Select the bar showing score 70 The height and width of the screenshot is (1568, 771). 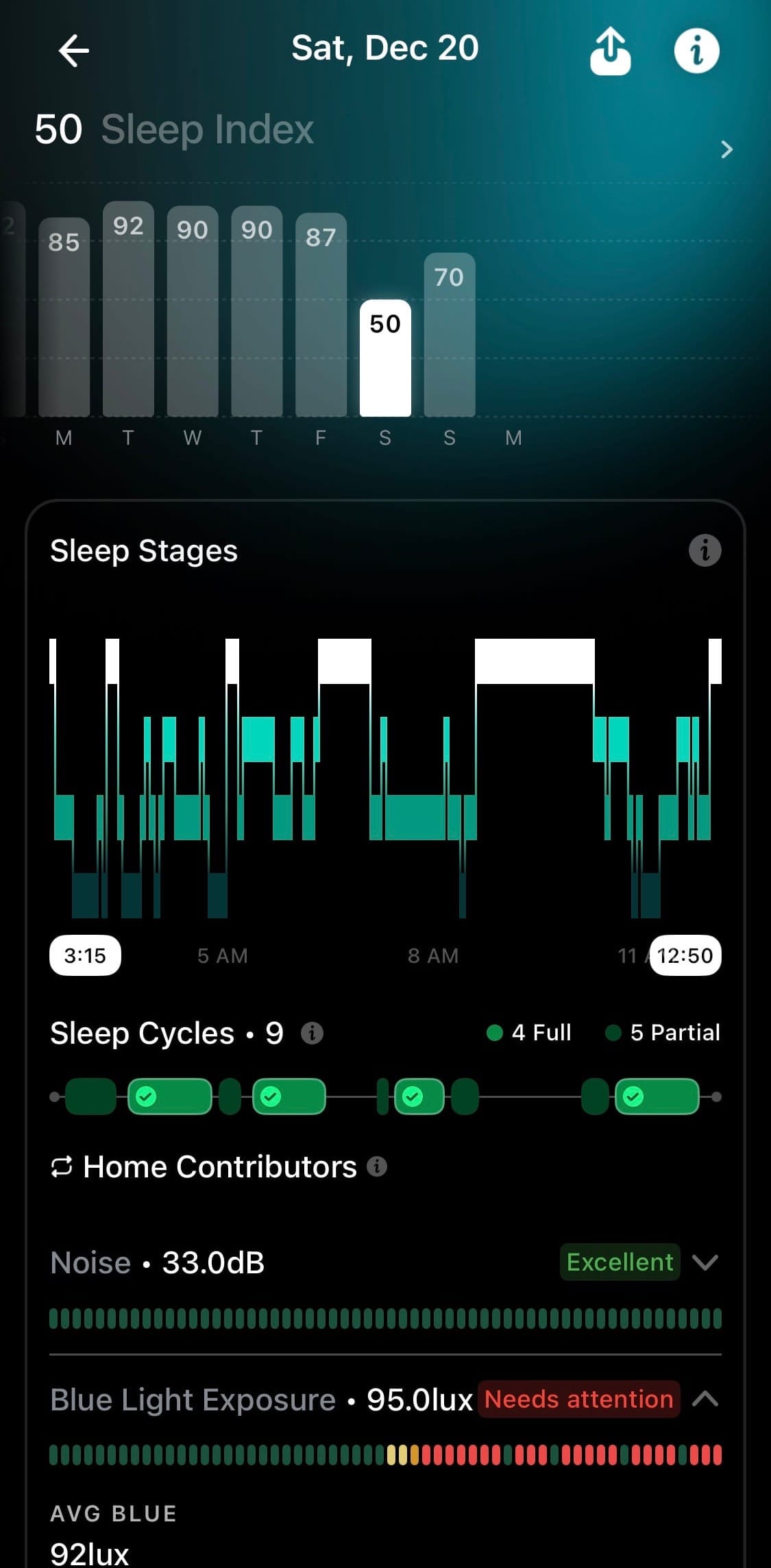point(450,334)
